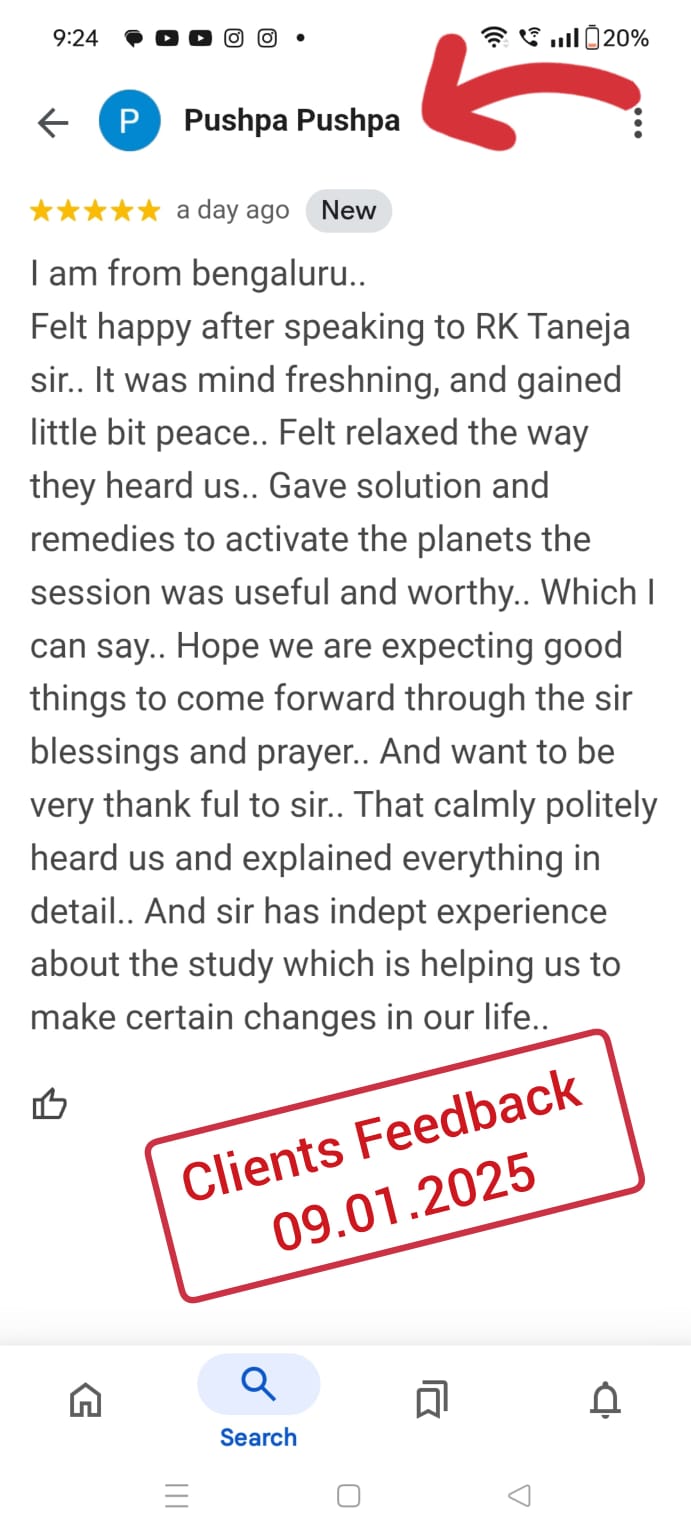Select the Search tab
The width and height of the screenshot is (691, 1536).
click(258, 1401)
